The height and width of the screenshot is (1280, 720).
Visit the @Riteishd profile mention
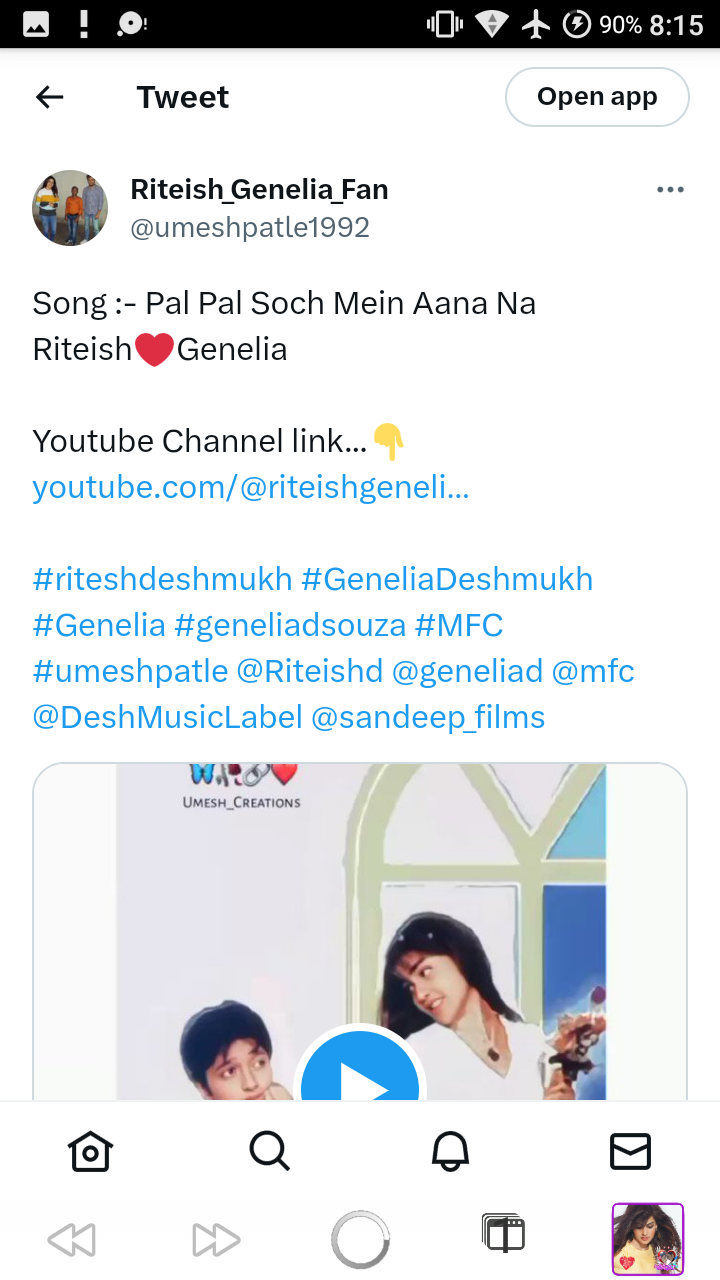click(310, 671)
